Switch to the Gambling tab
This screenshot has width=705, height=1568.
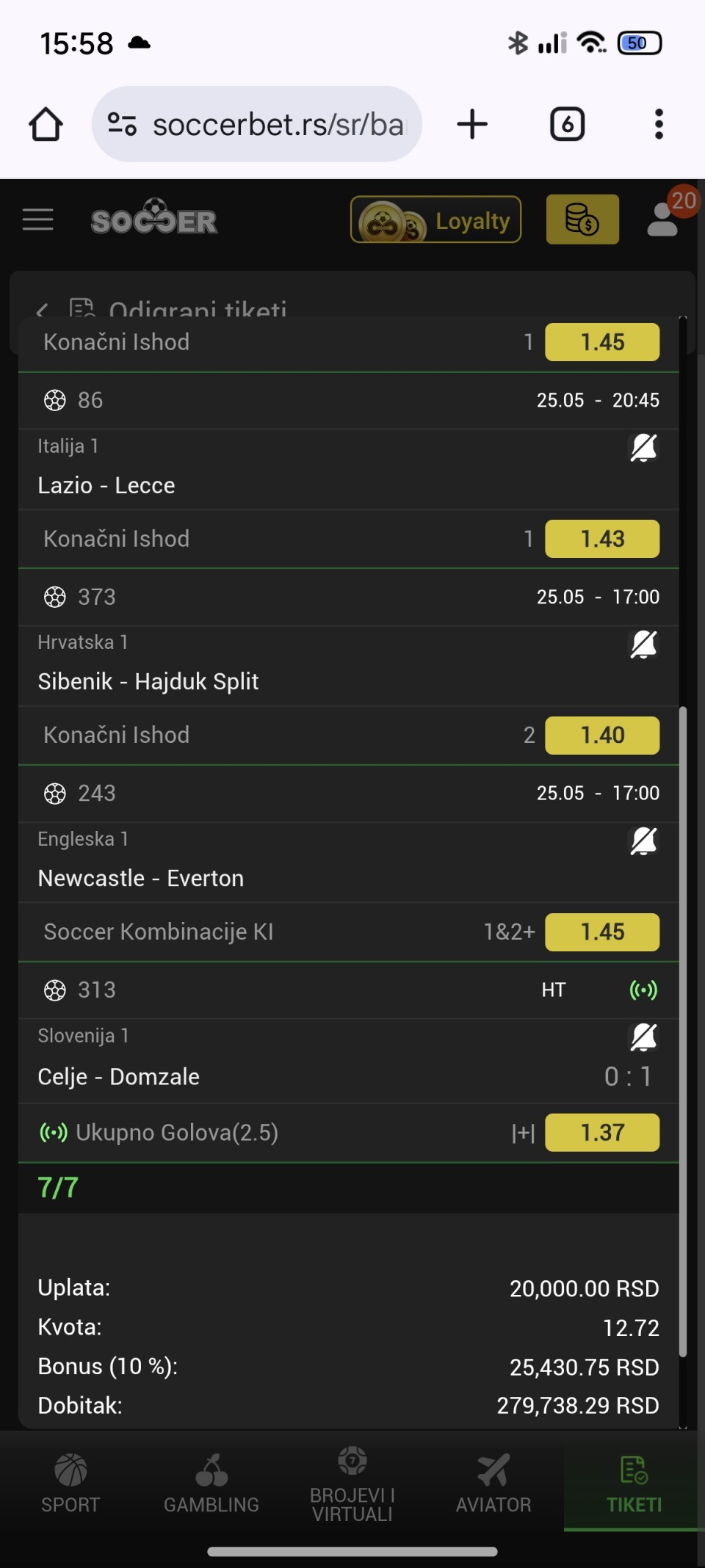pos(211,1484)
